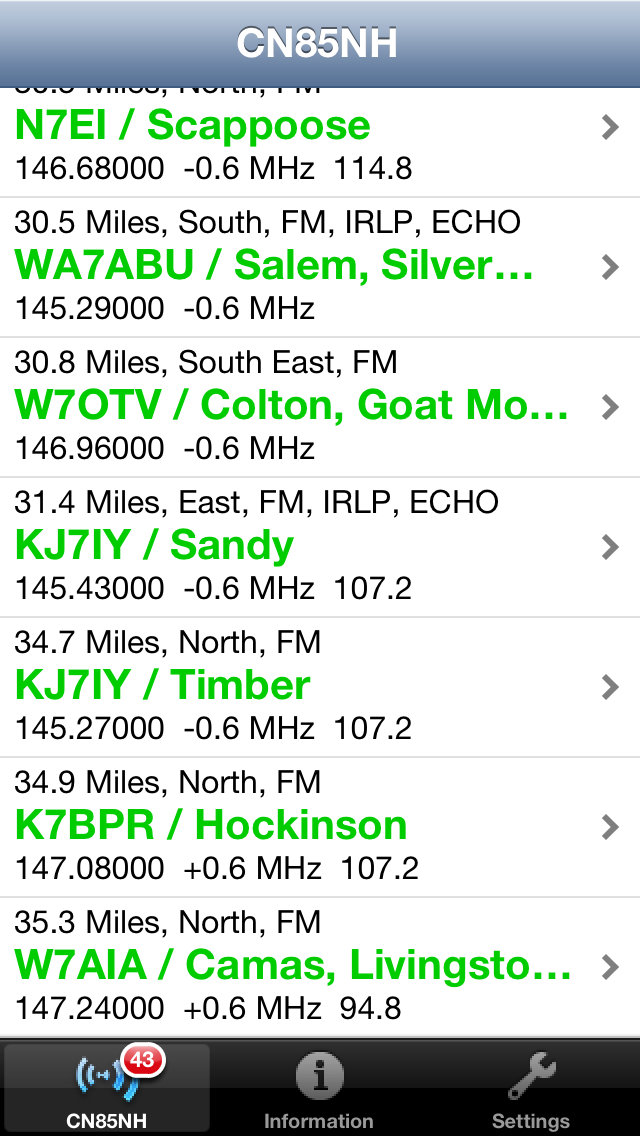The width and height of the screenshot is (640, 1136).
Task: Open the N7EI / Scappoose repeater
Action: tap(320, 142)
